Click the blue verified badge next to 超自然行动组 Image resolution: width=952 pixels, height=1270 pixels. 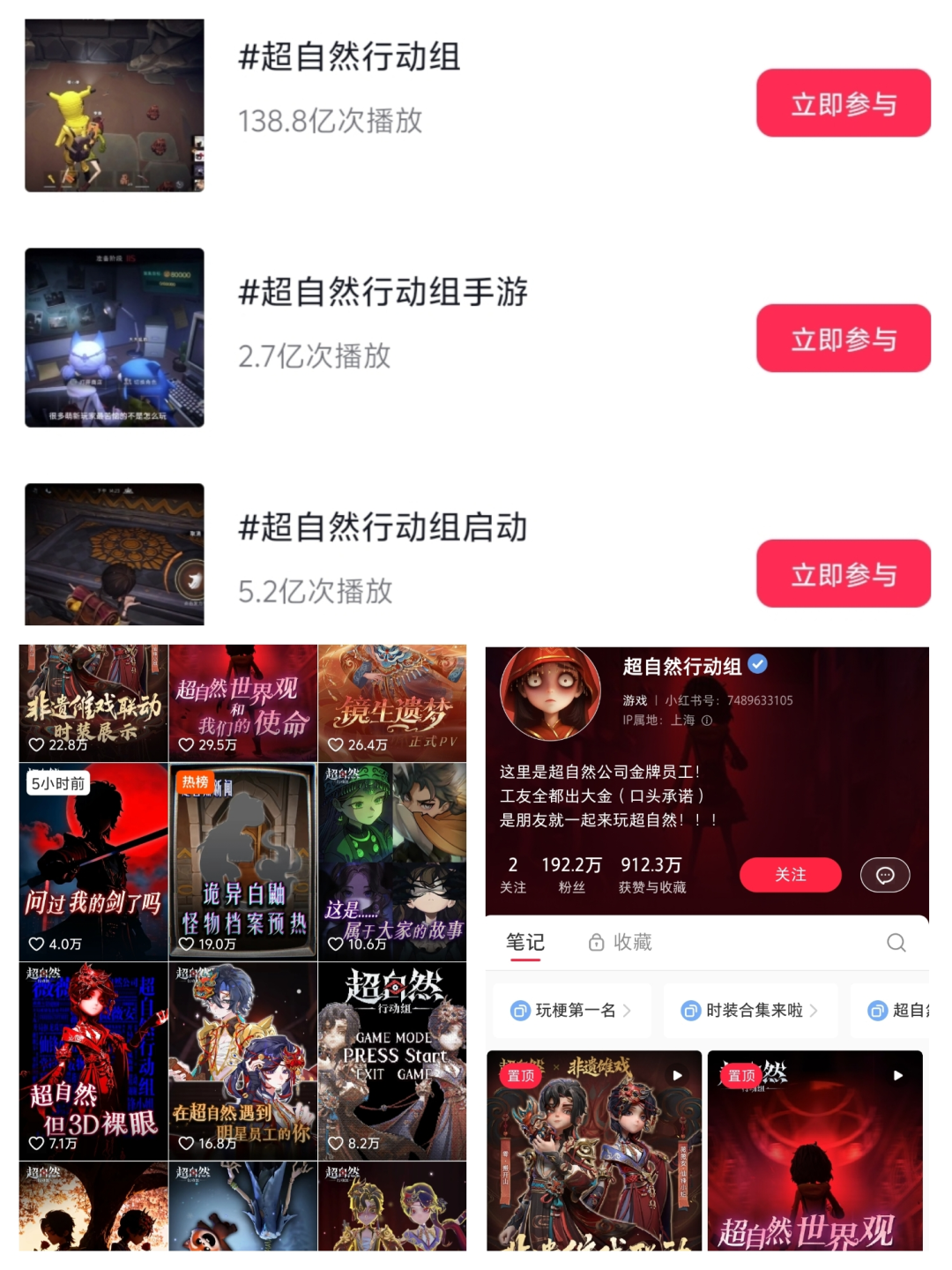pos(758,666)
